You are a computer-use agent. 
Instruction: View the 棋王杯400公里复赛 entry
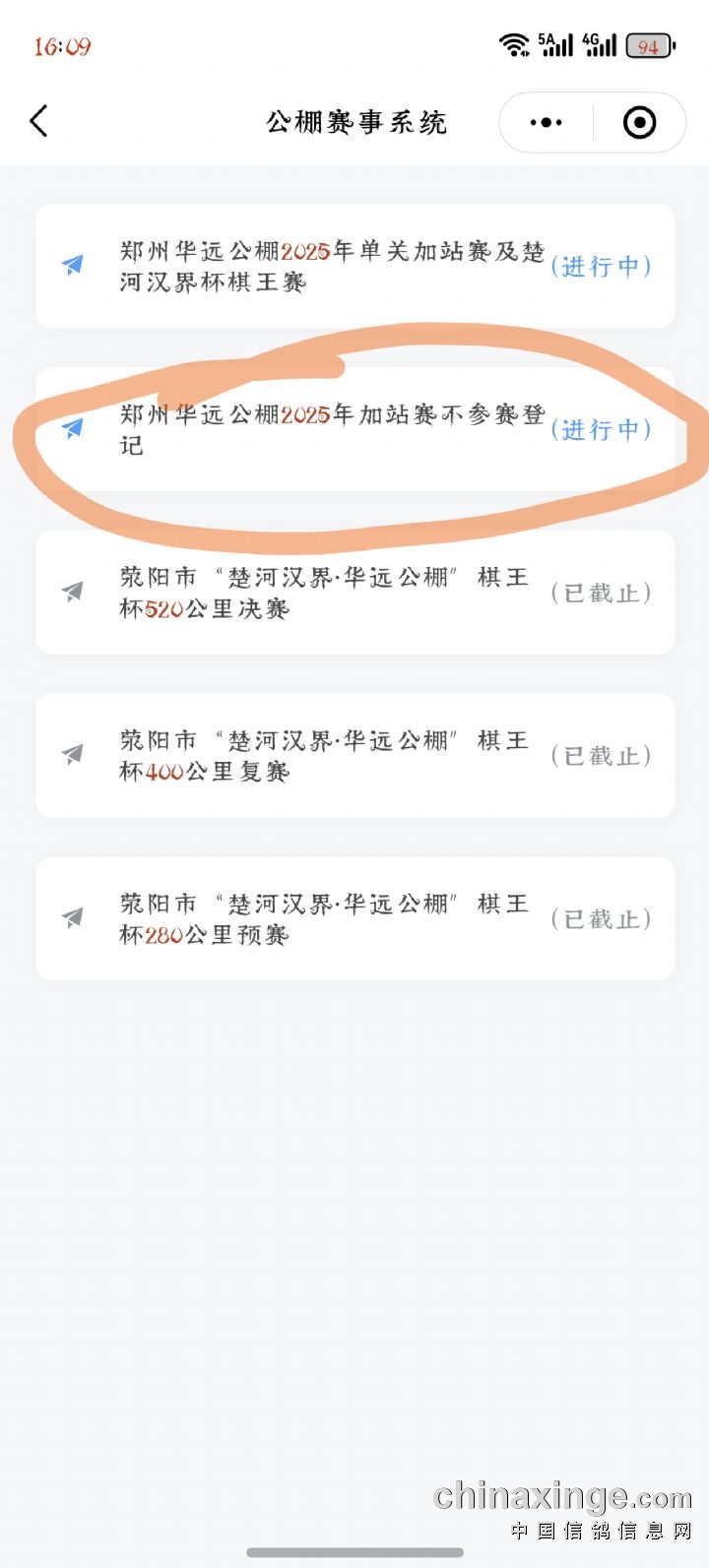[x=354, y=756]
